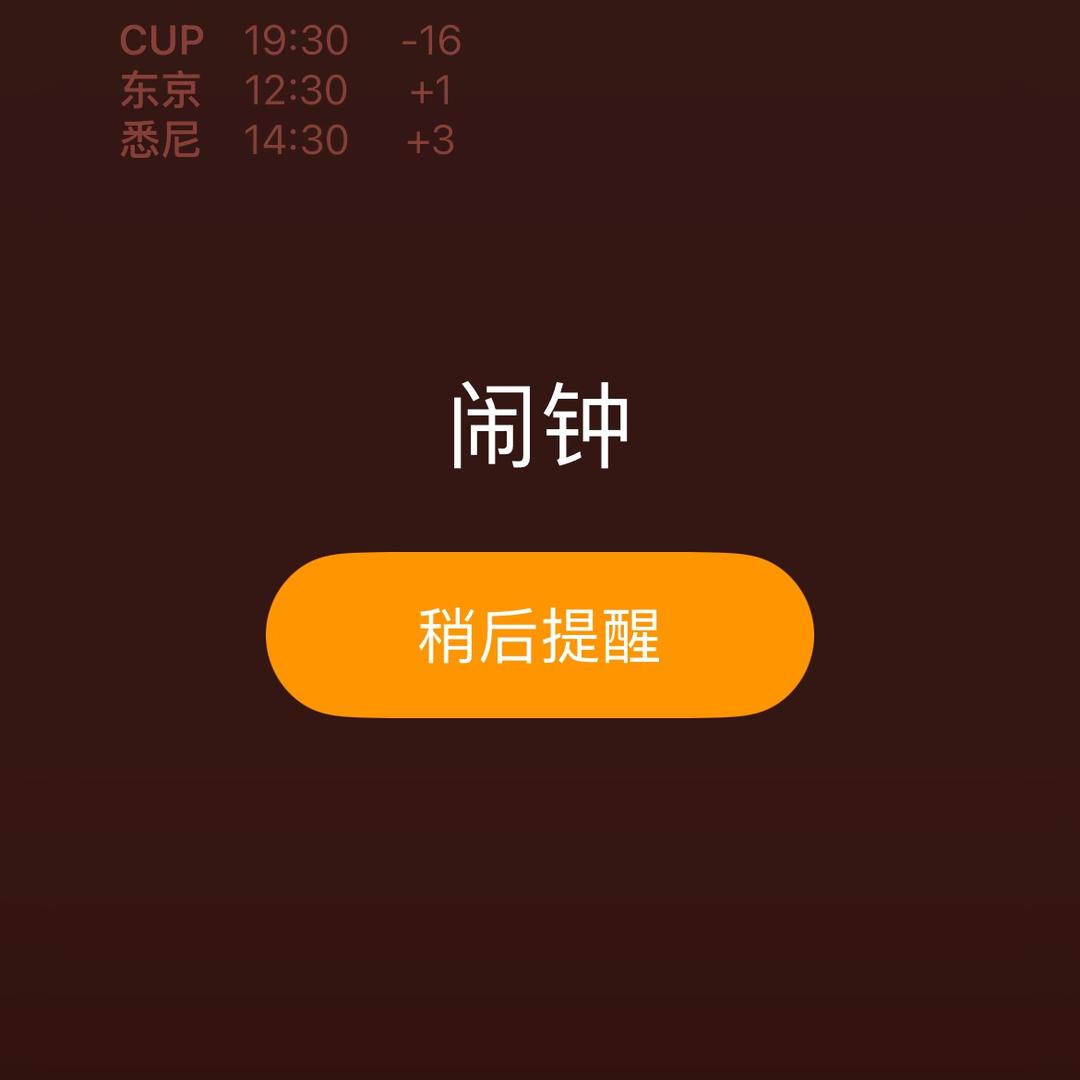Tap the 稍后提醒 snooze button
1080x1080 pixels.
[x=540, y=635]
